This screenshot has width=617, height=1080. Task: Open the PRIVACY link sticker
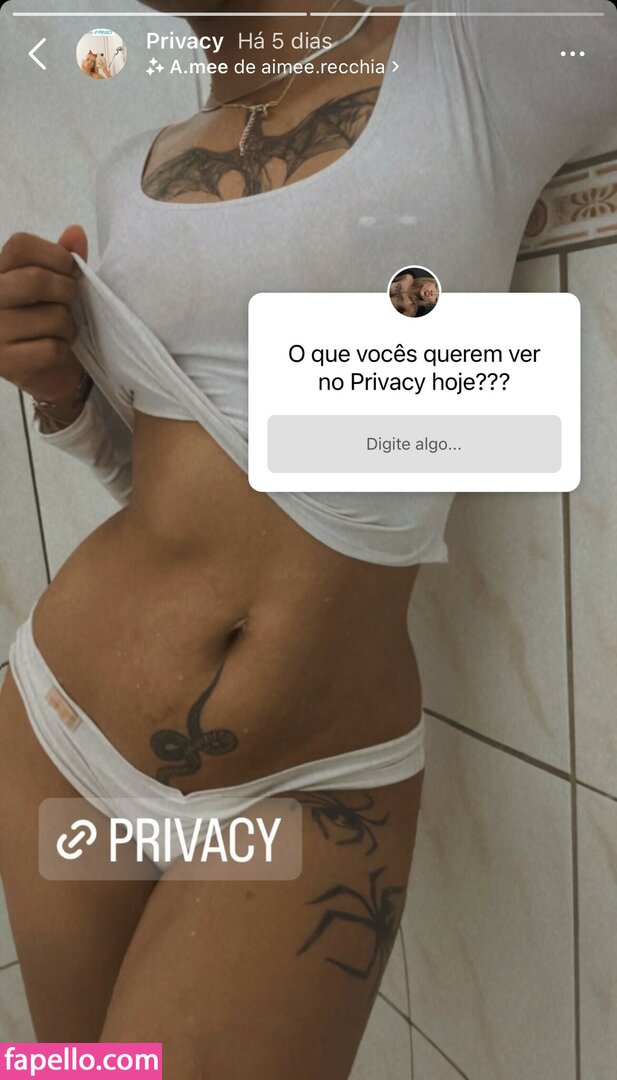click(170, 839)
